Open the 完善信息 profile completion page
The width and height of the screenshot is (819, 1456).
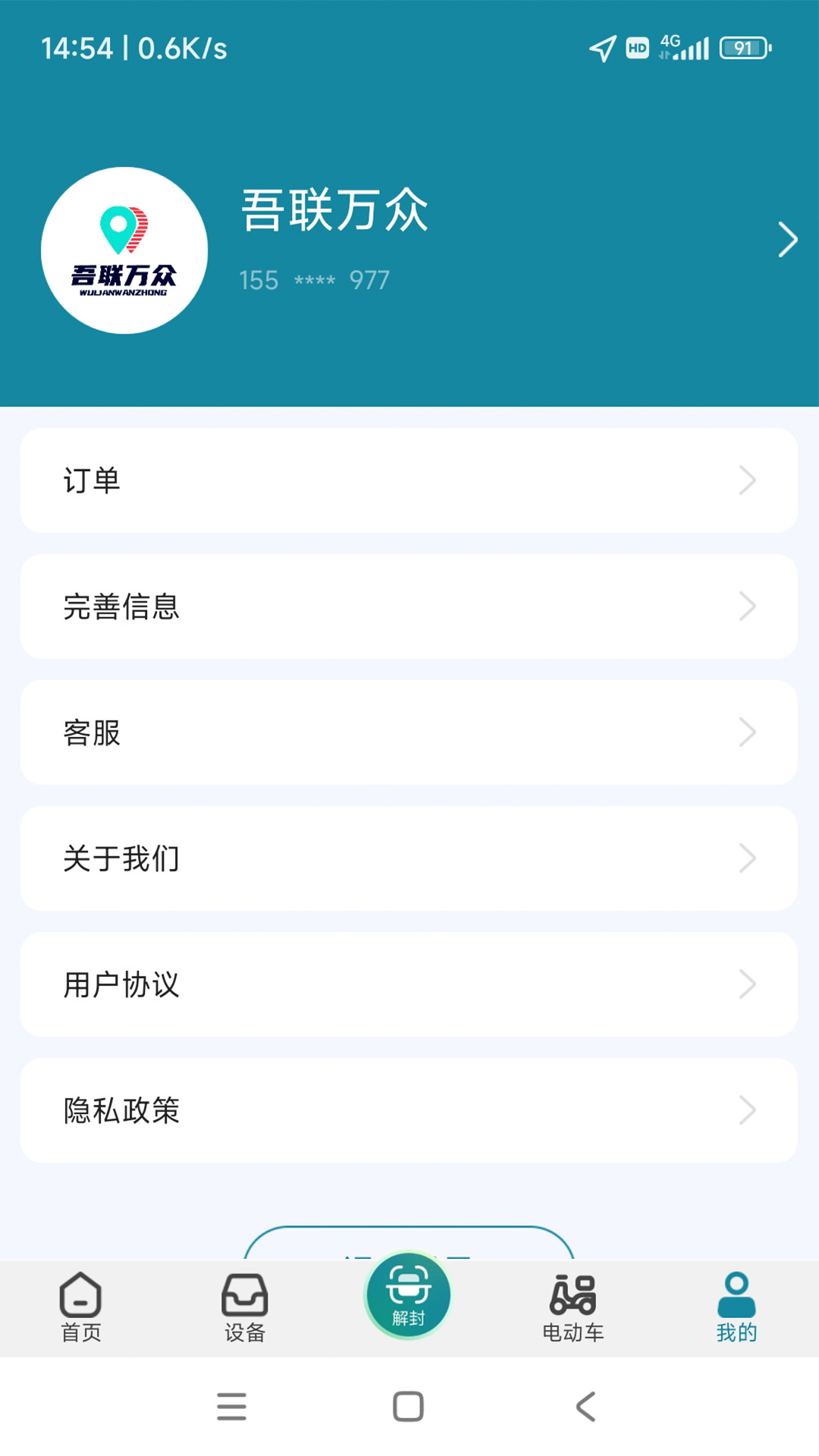(409, 606)
